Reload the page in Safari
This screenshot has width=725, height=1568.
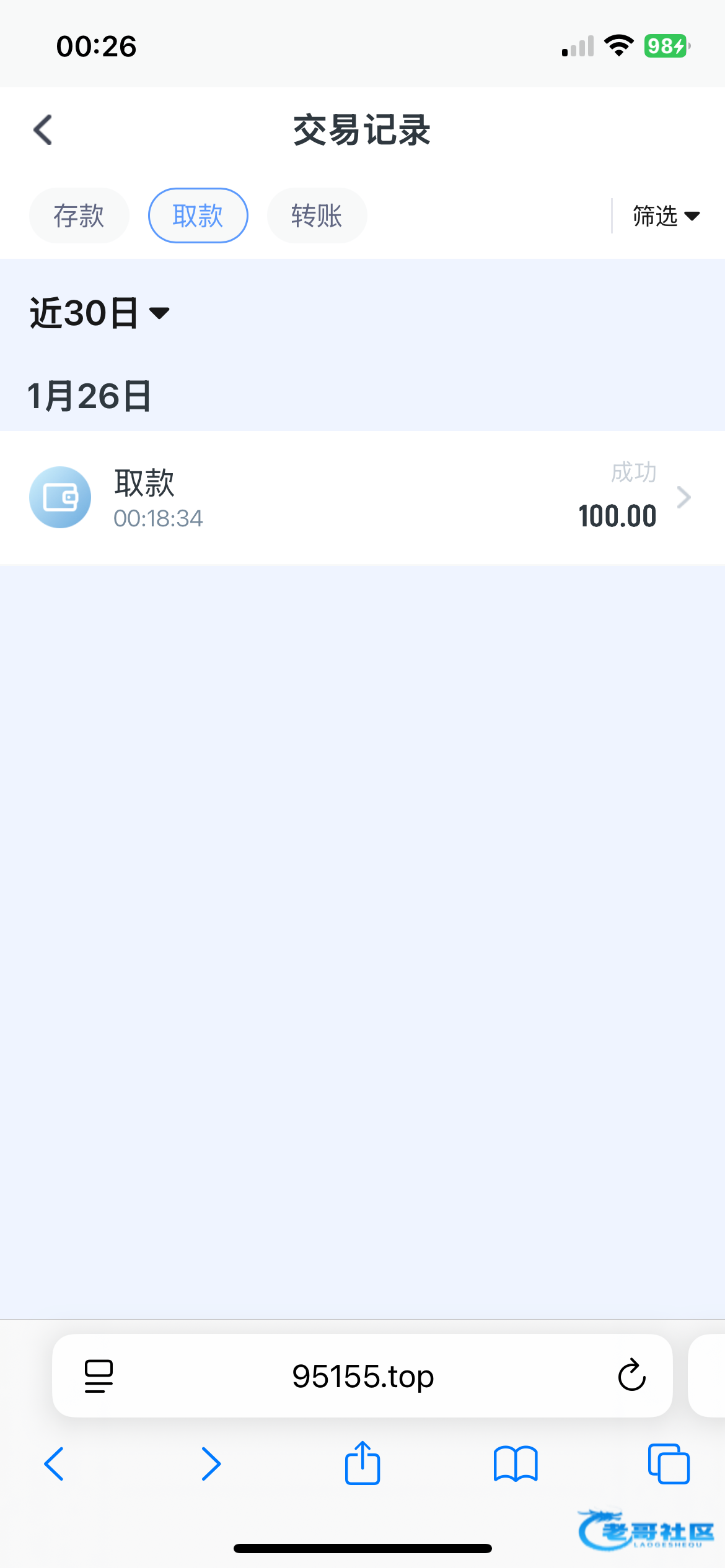click(x=631, y=1376)
